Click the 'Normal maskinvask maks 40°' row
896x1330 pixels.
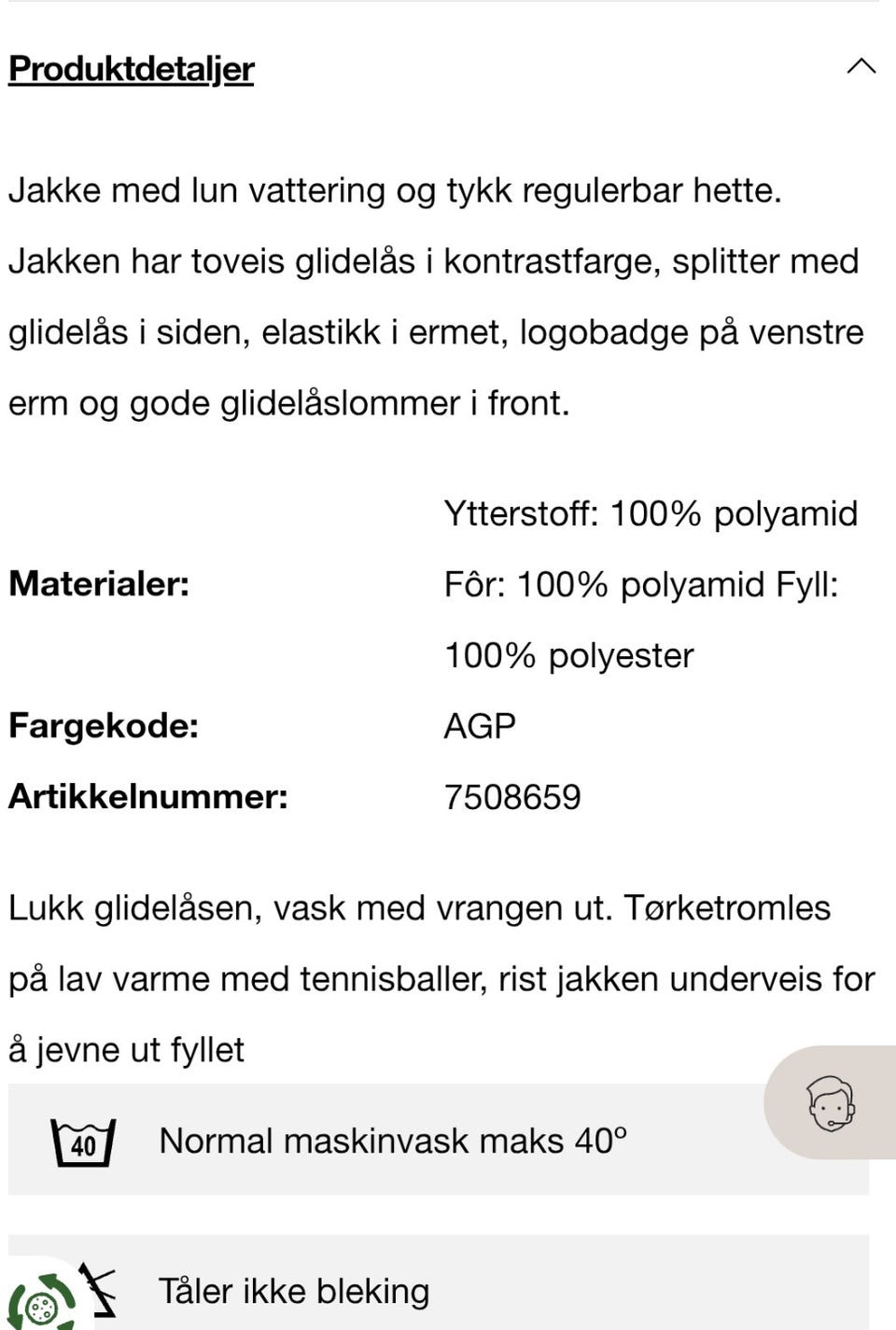point(392,1140)
